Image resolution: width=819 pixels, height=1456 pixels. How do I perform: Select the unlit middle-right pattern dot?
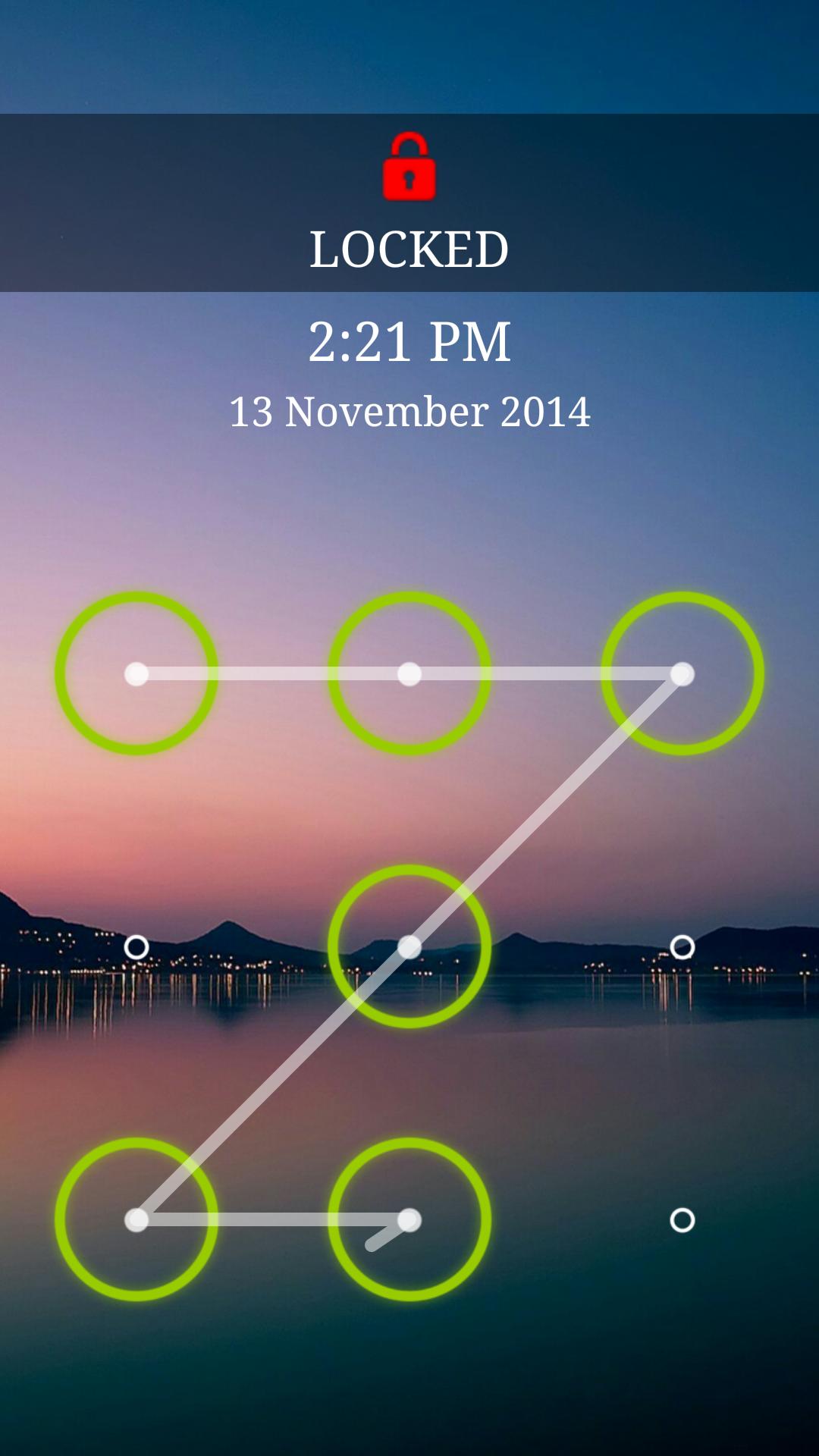click(682, 946)
